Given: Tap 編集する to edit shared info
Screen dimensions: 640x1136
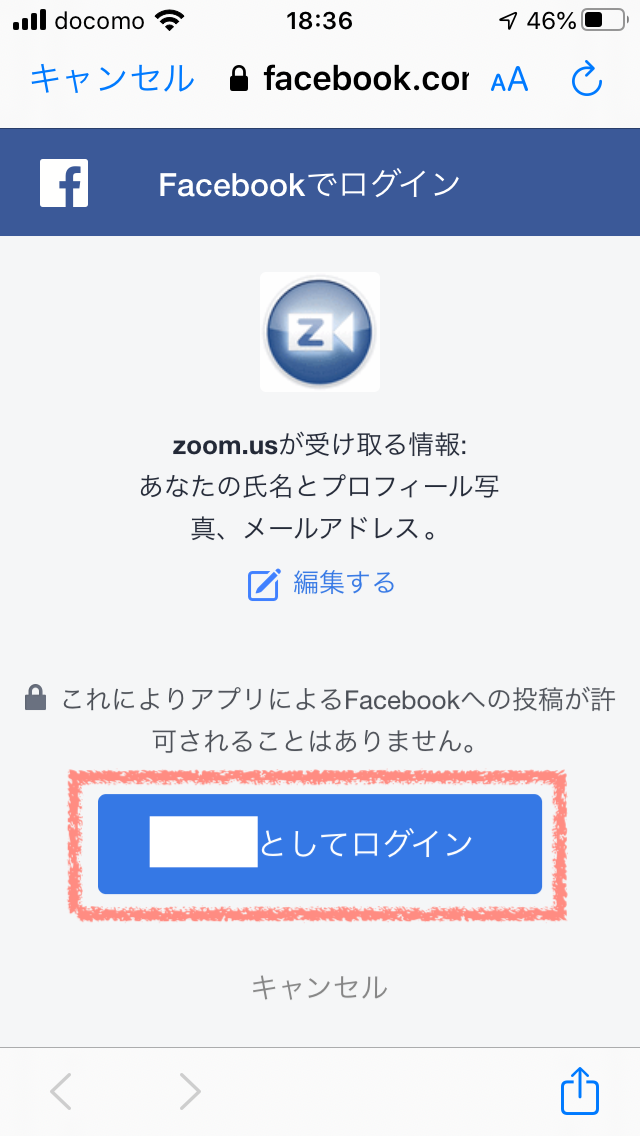Looking at the screenshot, I should click(321, 584).
